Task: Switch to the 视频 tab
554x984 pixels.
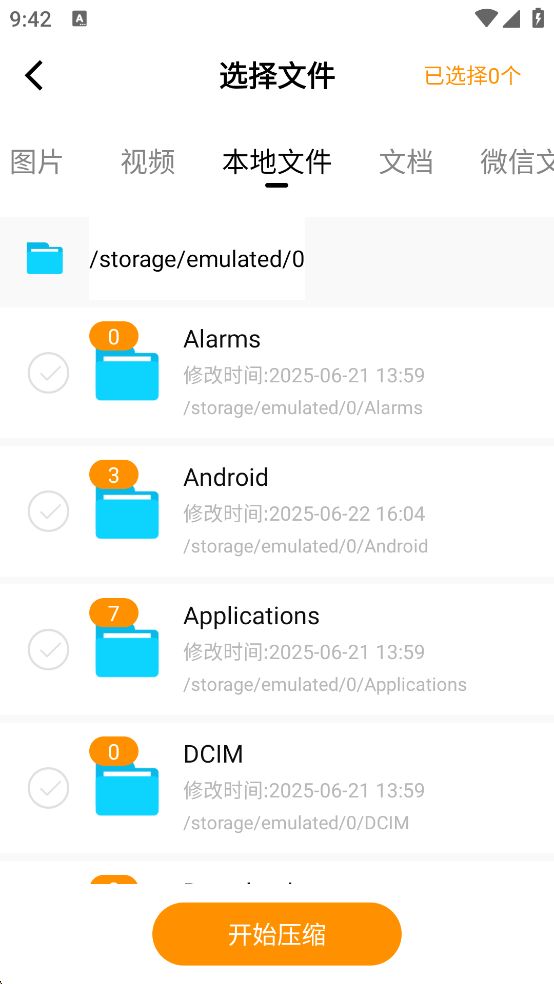Action: [147, 162]
